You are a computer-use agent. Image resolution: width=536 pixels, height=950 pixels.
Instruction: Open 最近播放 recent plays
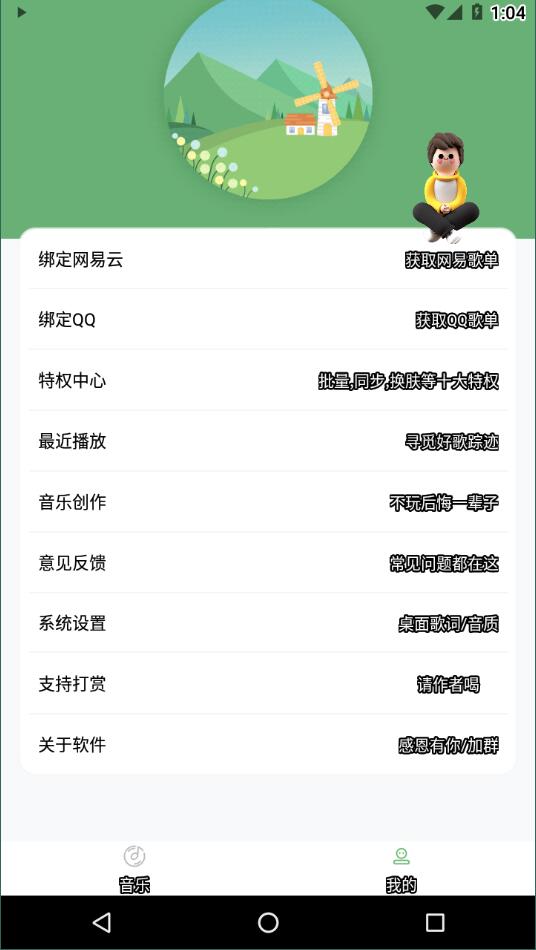click(268, 441)
